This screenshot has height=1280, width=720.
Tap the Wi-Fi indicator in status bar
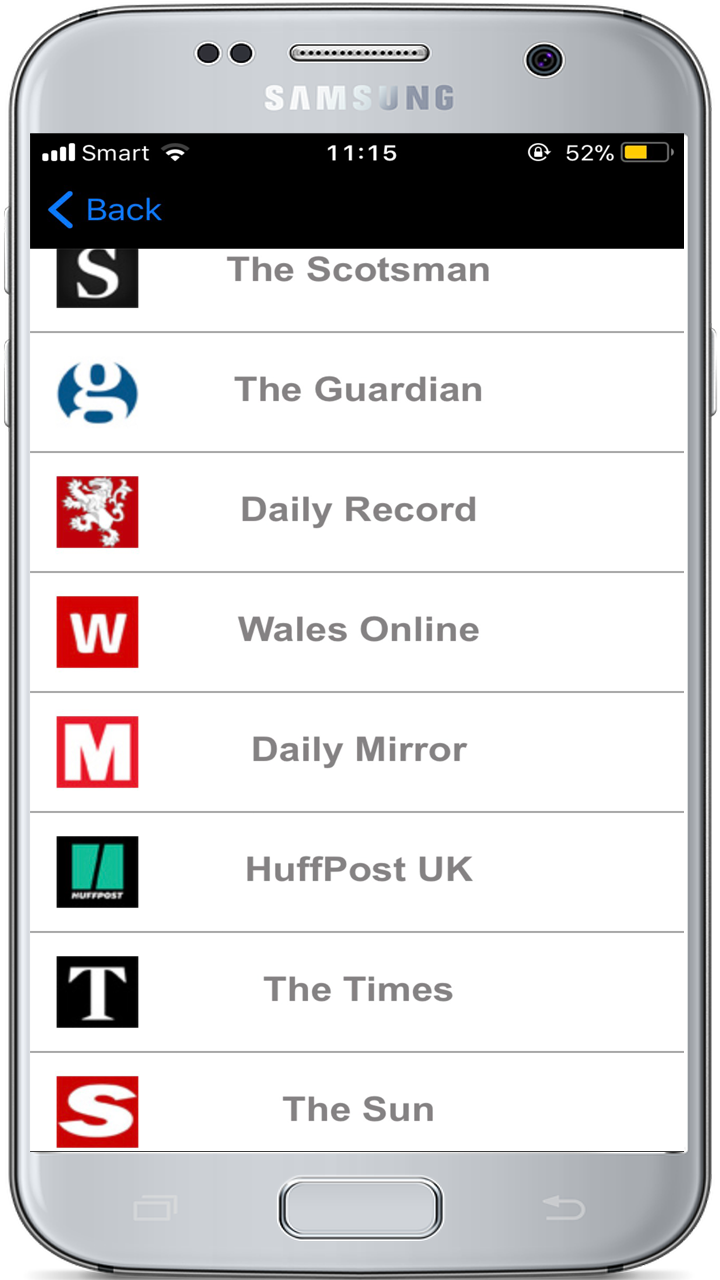click(176, 153)
